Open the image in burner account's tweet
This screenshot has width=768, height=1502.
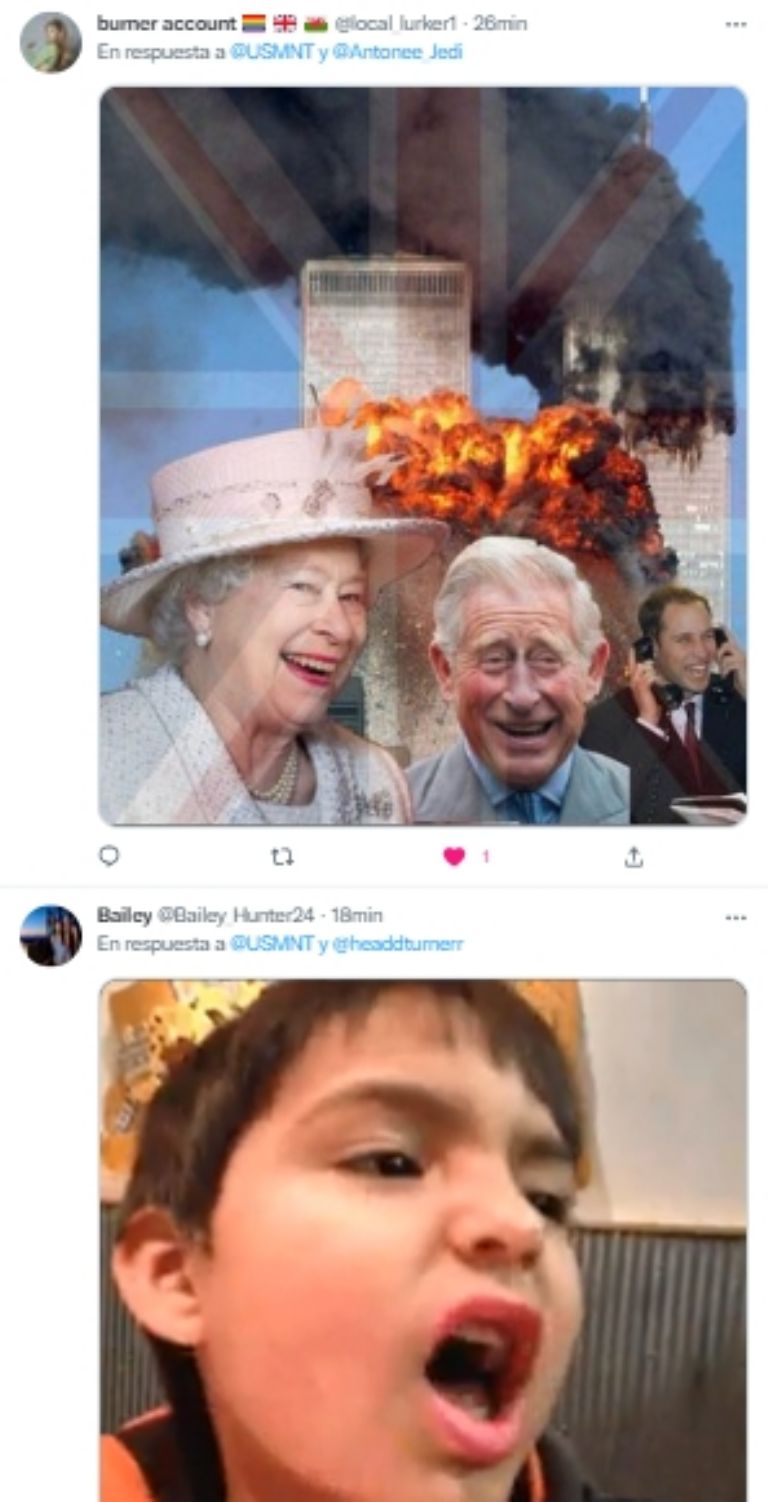pyautogui.click(x=422, y=455)
